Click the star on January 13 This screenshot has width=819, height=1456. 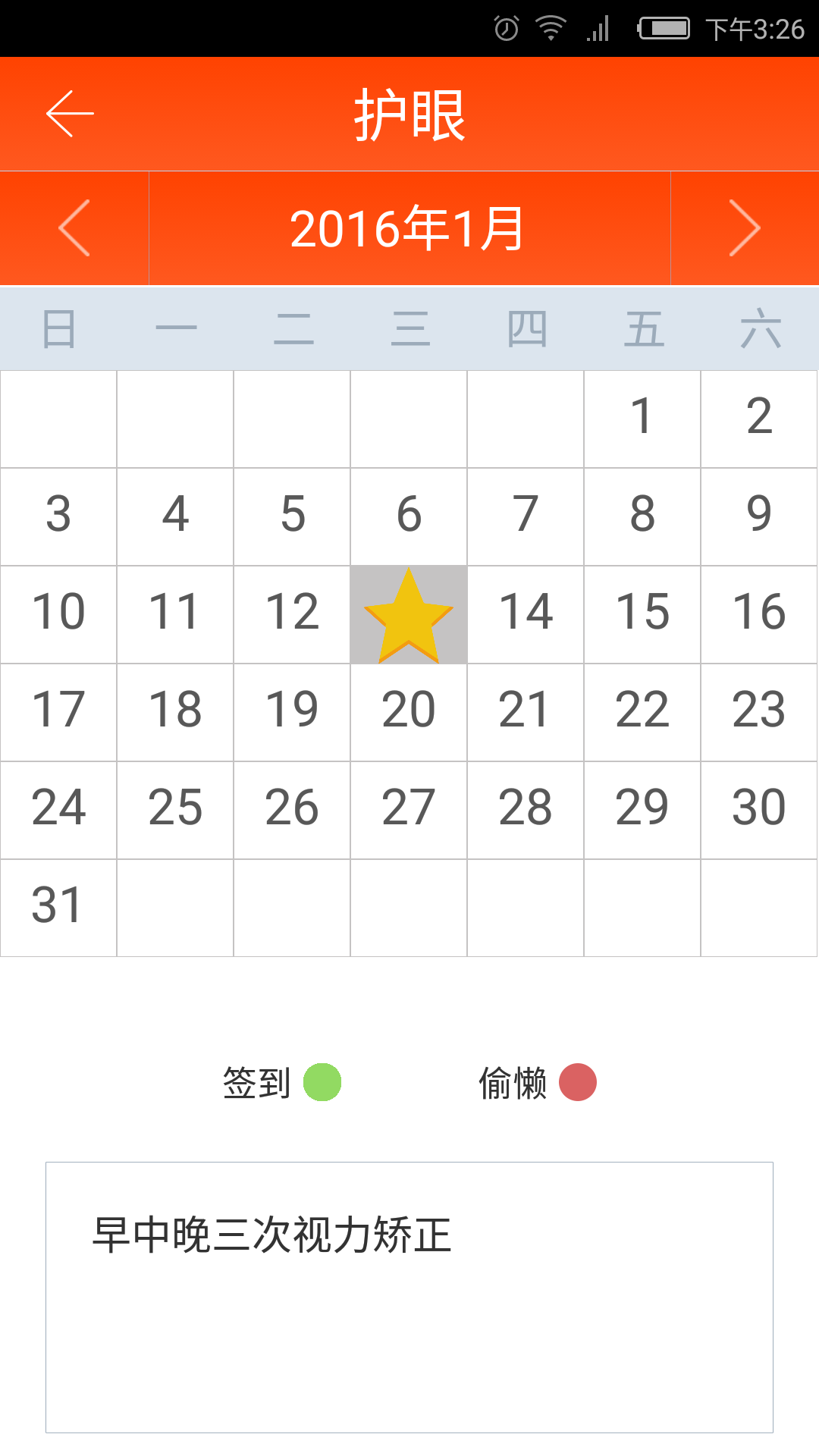408,613
